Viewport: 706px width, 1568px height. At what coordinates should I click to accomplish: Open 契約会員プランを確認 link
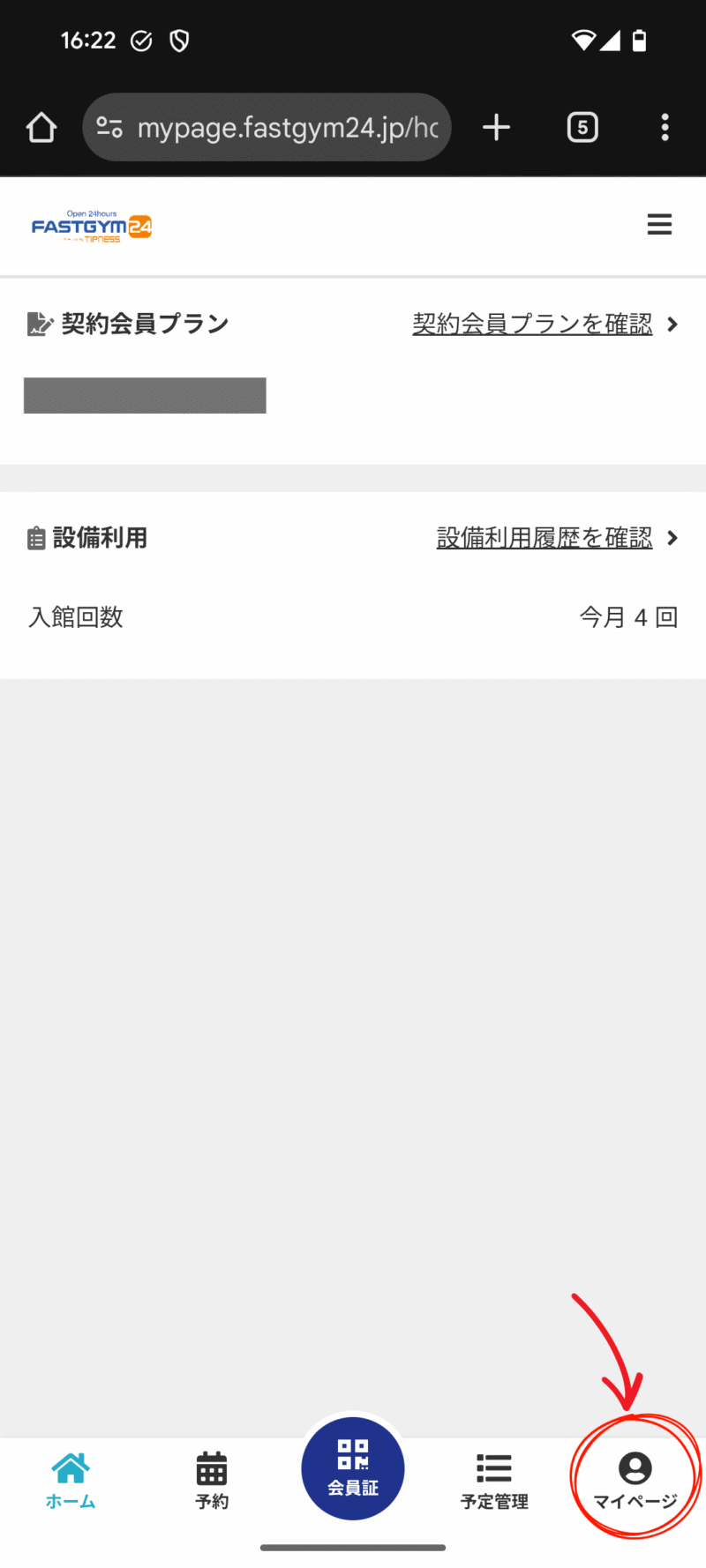[533, 324]
